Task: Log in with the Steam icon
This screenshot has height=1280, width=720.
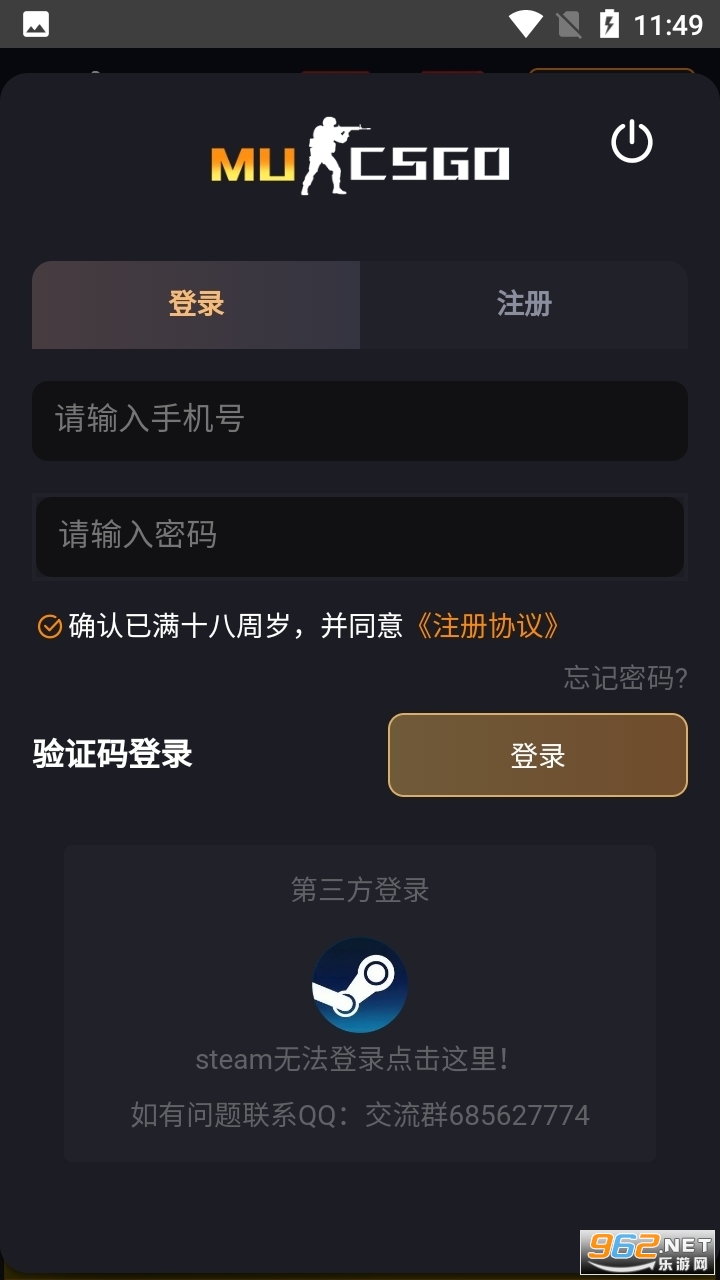Action: [360, 984]
